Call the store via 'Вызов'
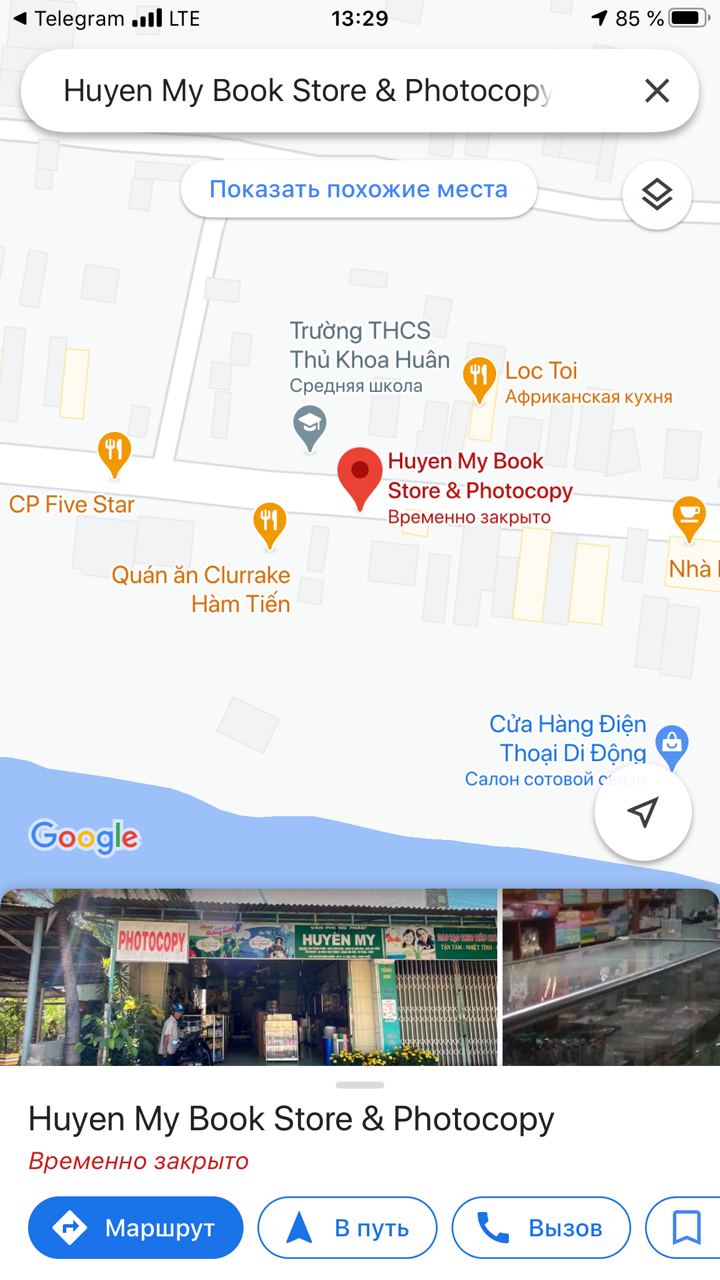The width and height of the screenshot is (720, 1280). (x=540, y=1227)
